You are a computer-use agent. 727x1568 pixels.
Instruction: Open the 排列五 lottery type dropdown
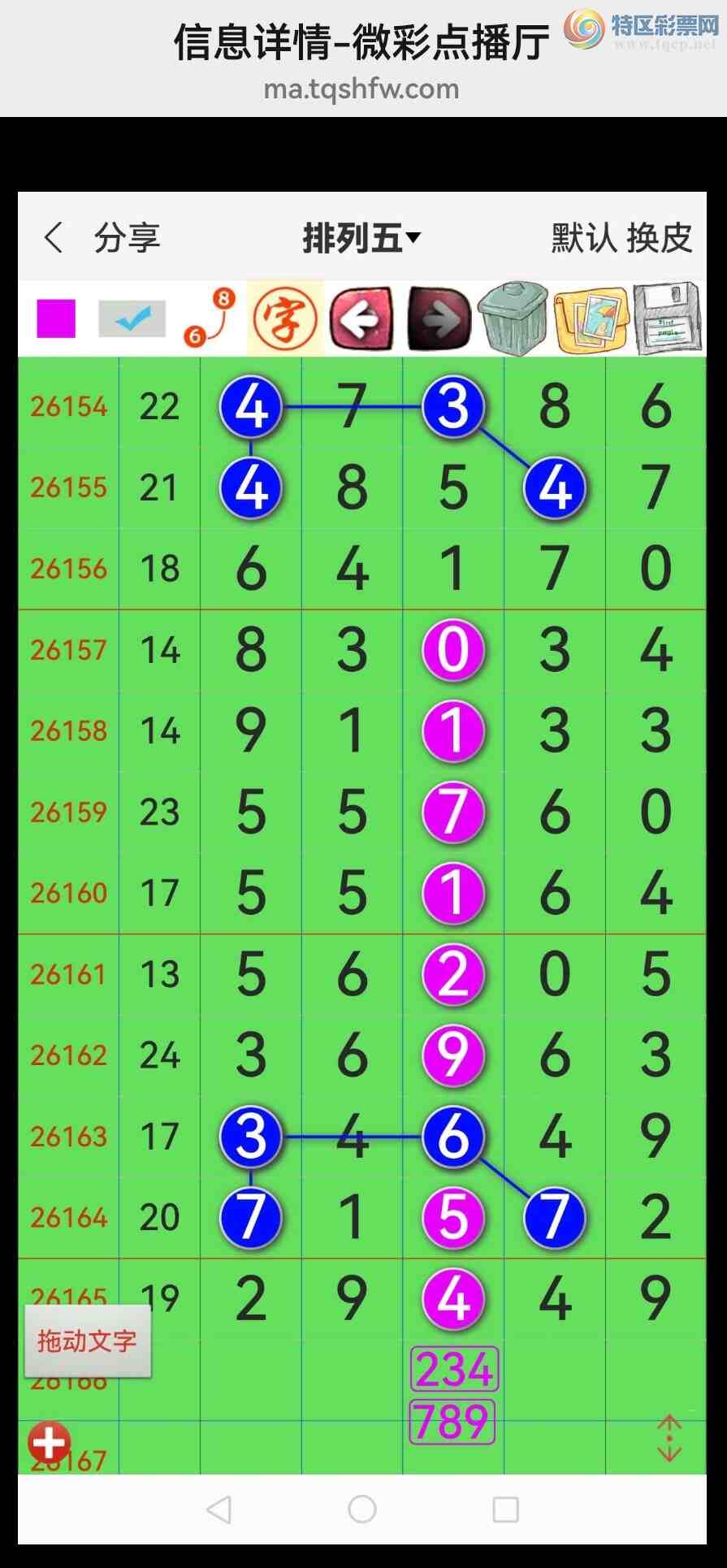[361, 238]
